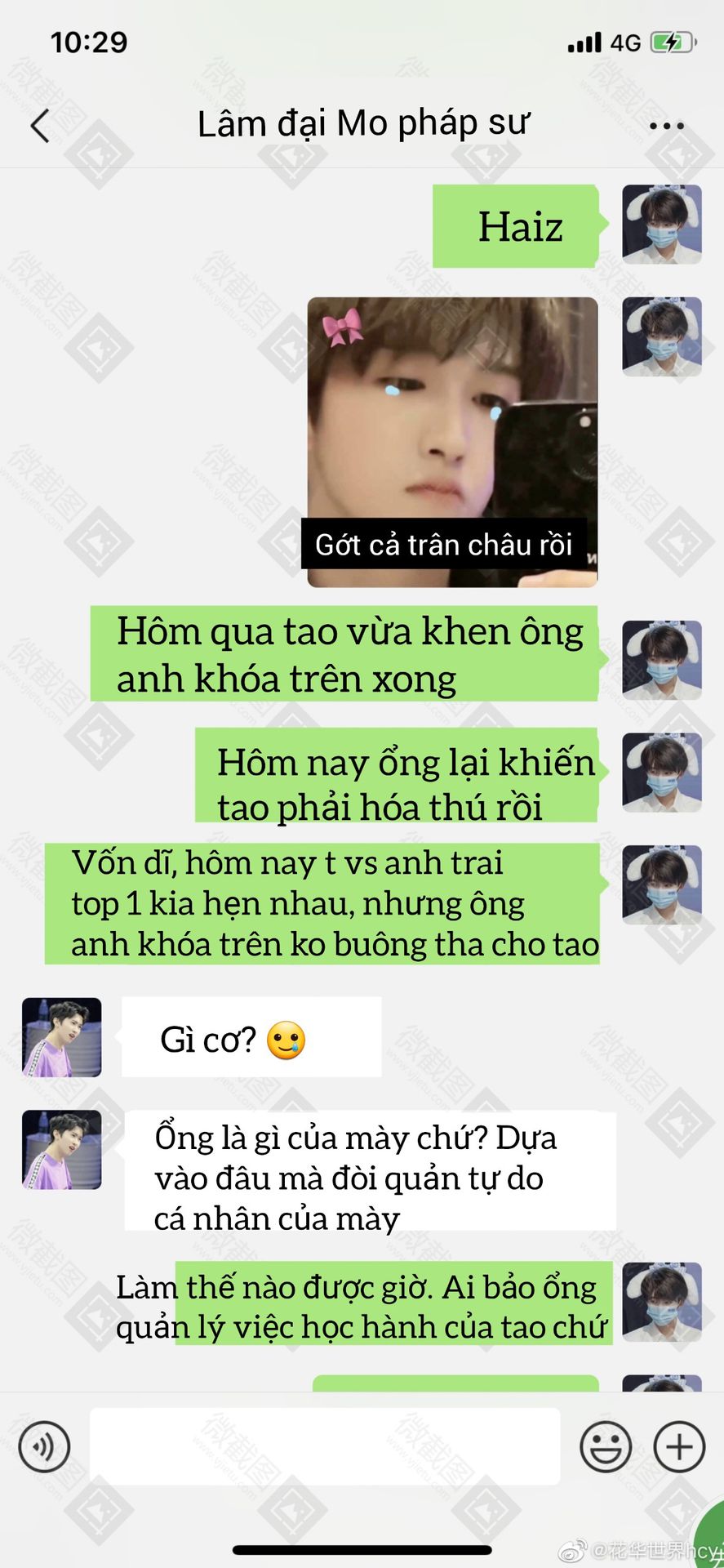Open the plus attachment menu
The width and height of the screenshot is (724, 1568).
pos(679,1446)
